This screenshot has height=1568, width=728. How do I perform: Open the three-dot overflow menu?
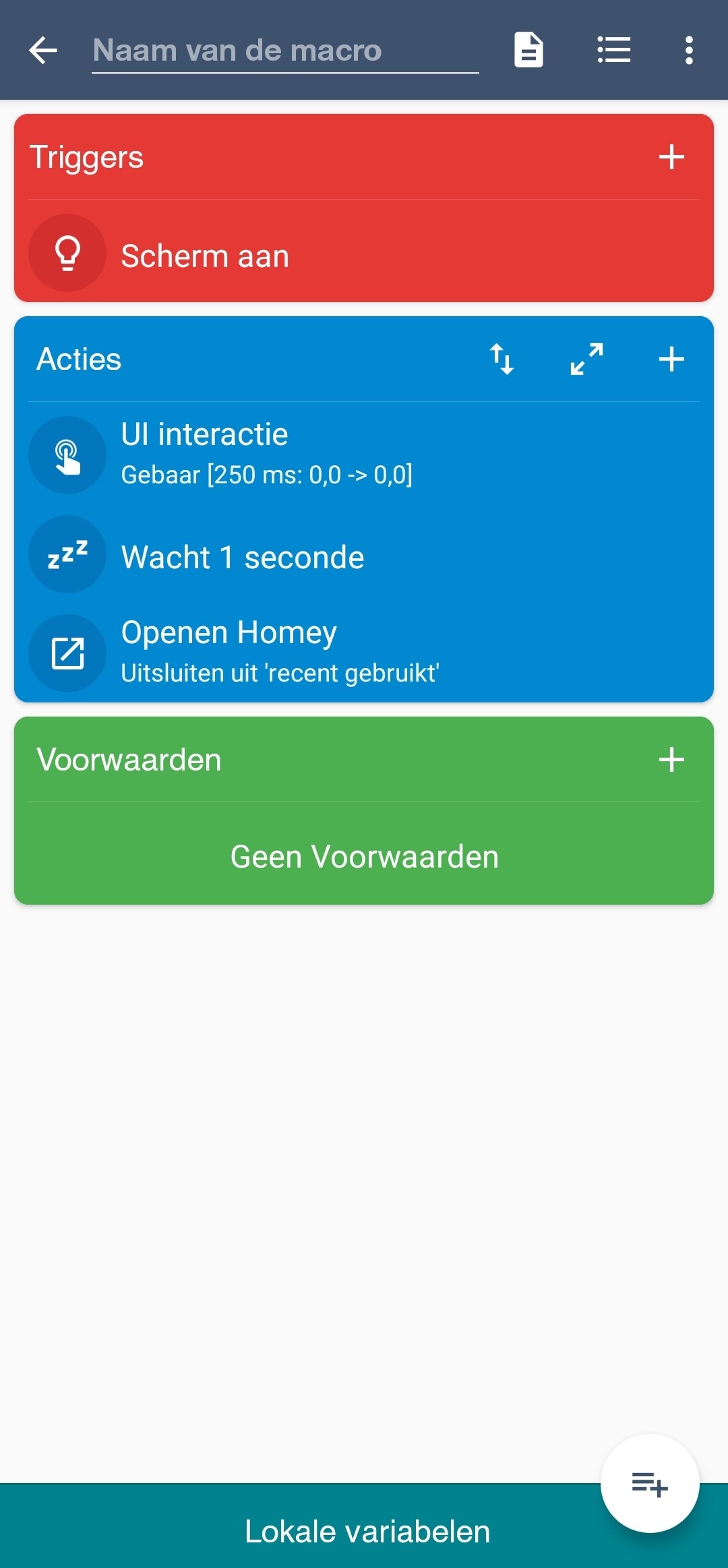(688, 51)
